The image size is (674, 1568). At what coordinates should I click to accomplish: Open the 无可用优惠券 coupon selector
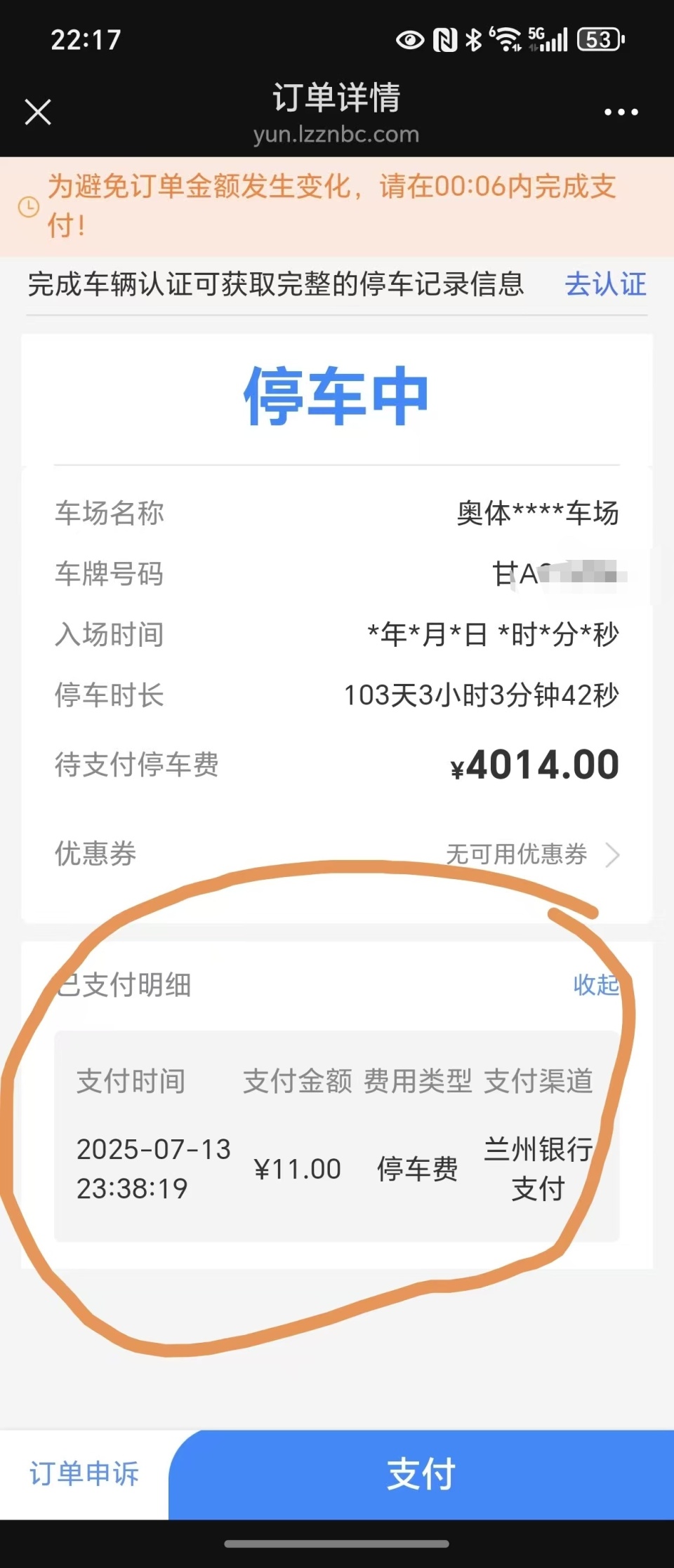(518, 855)
